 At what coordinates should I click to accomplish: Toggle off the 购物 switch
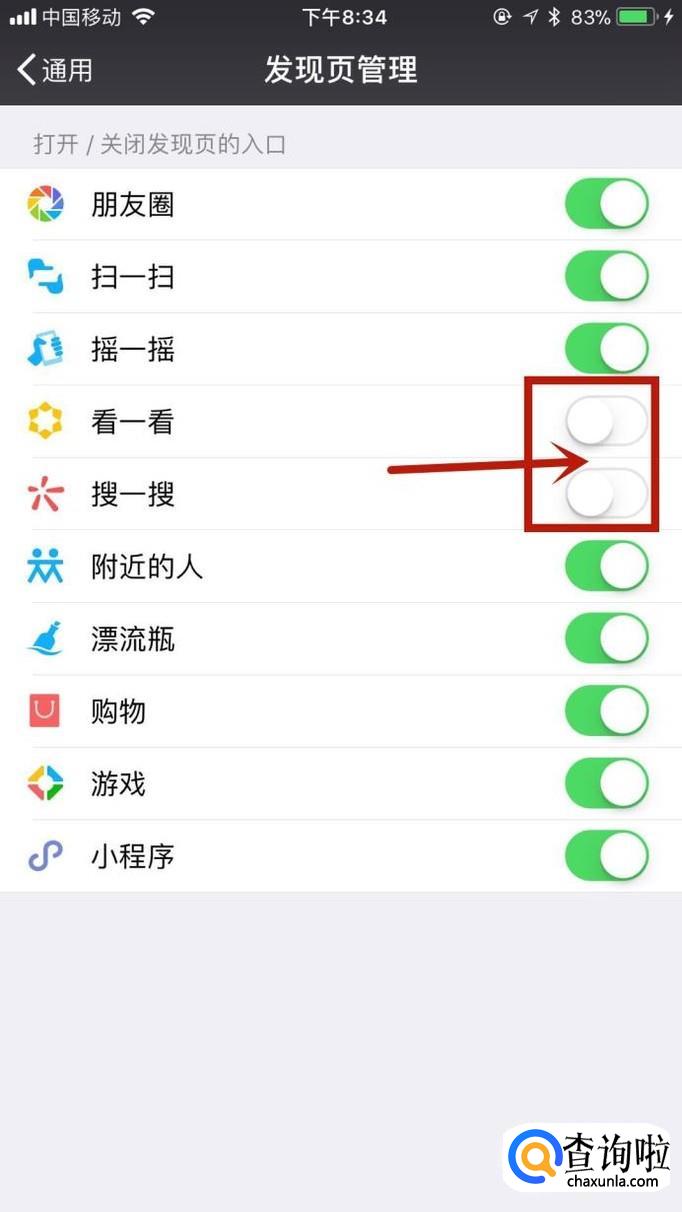[606, 712]
